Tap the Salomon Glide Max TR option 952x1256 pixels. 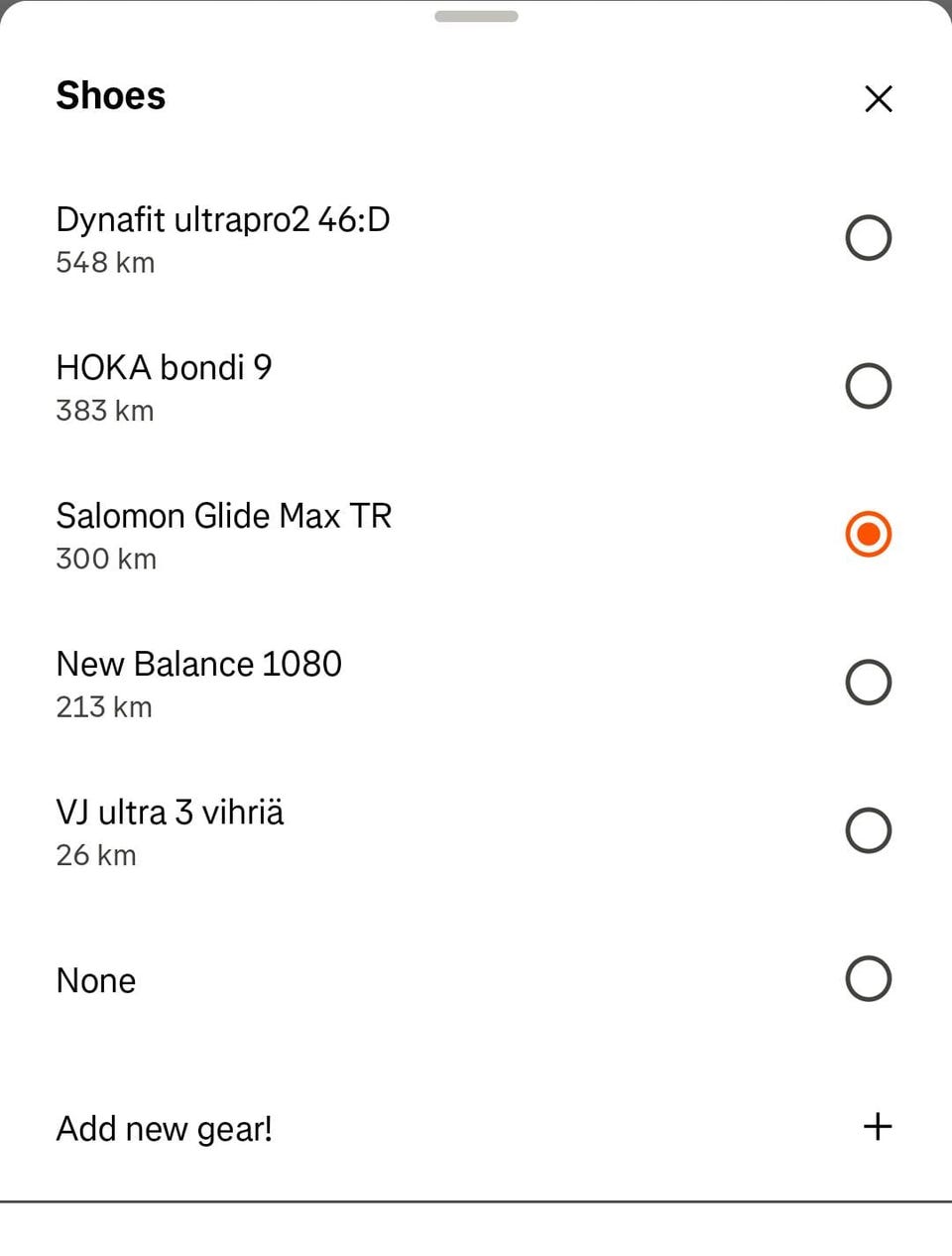point(868,534)
